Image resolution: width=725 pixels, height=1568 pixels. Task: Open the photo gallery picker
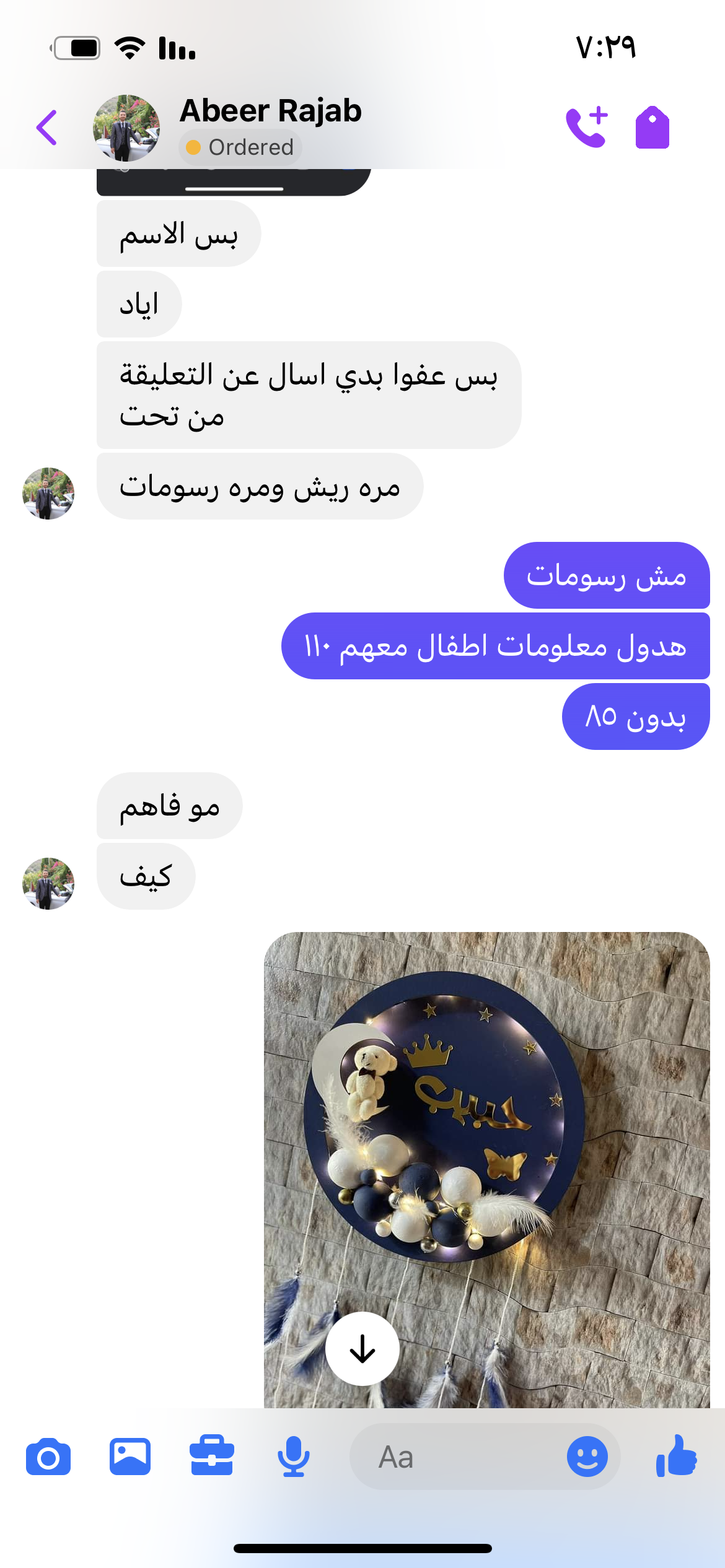pos(130,1457)
